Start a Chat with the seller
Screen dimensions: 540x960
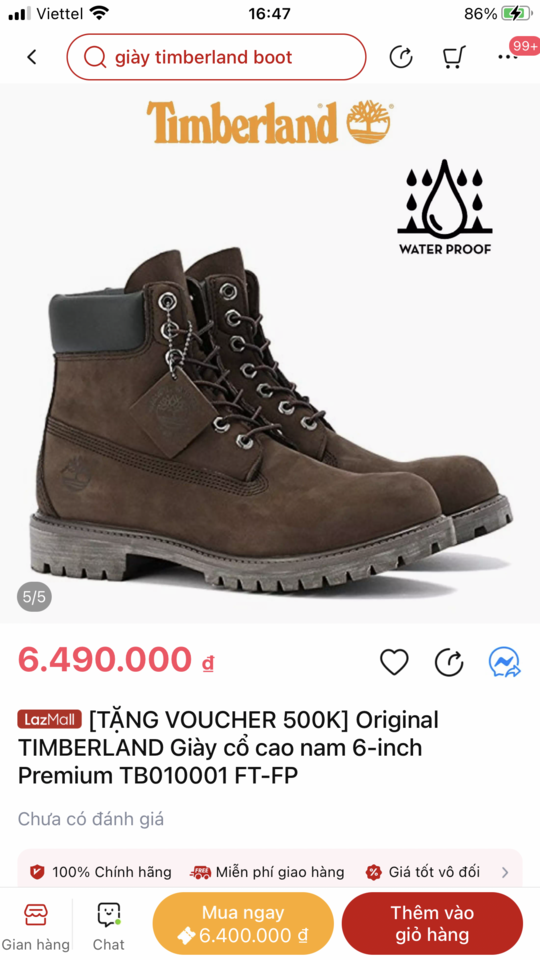[x=109, y=926]
